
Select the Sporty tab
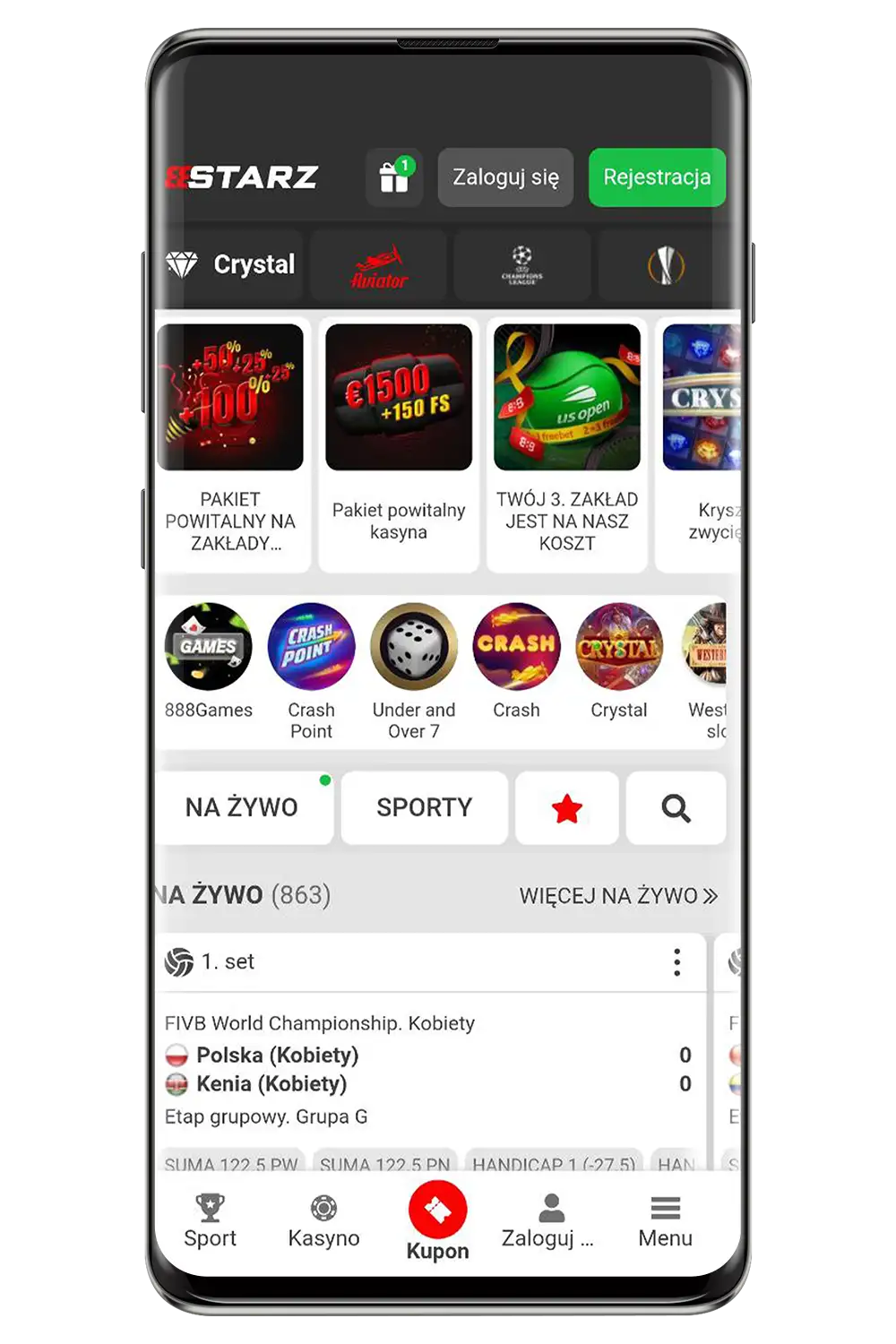[x=424, y=807]
